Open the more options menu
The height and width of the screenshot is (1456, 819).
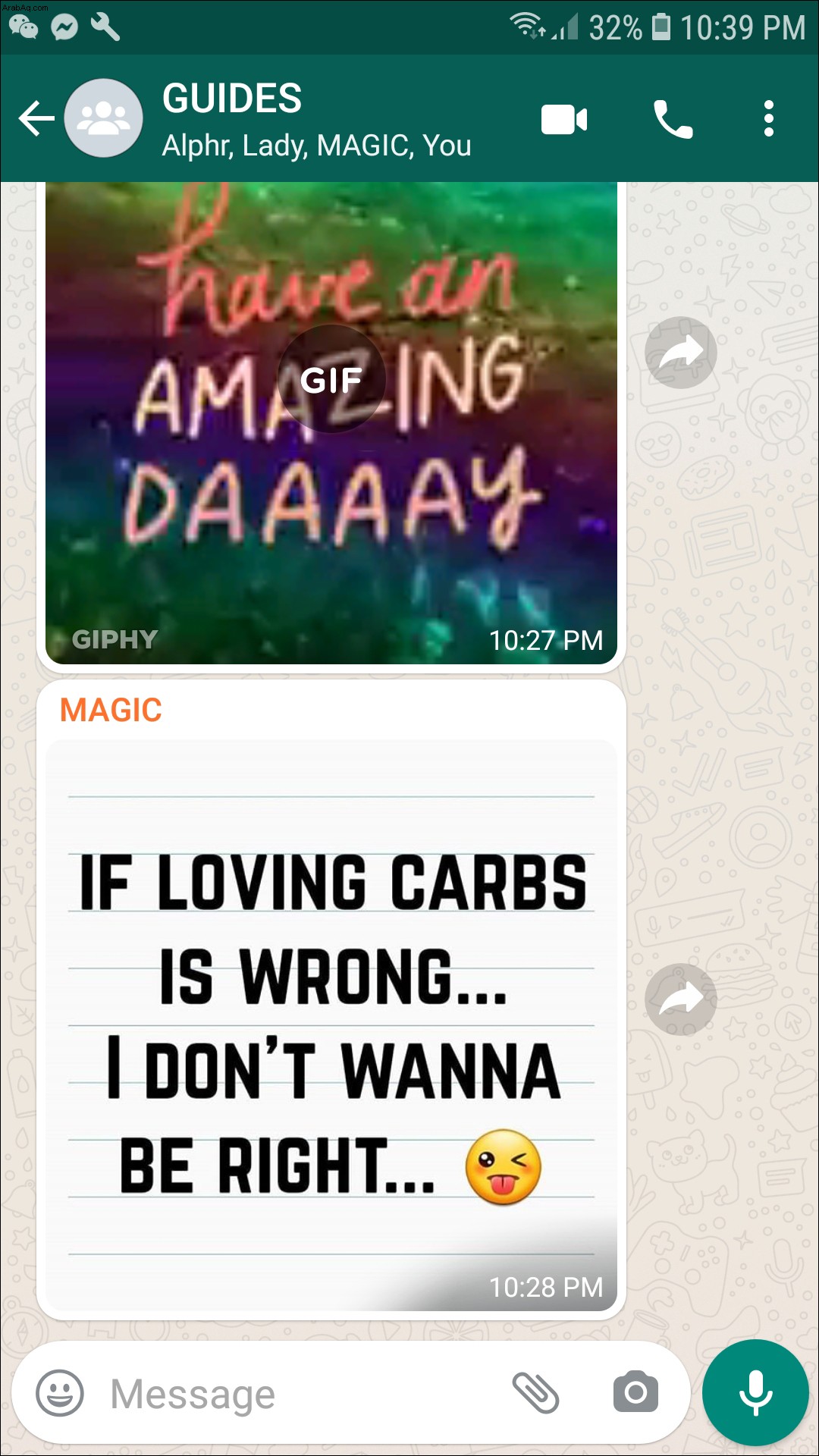pyautogui.click(x=768, y=119)
